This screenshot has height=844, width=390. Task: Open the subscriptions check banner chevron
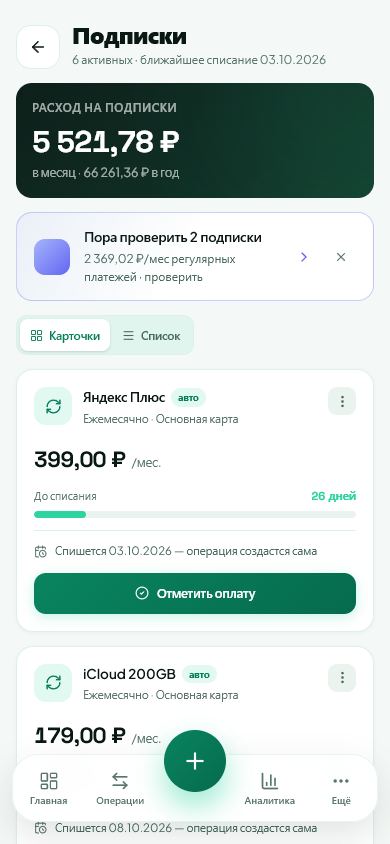click(x=304, y=257)
